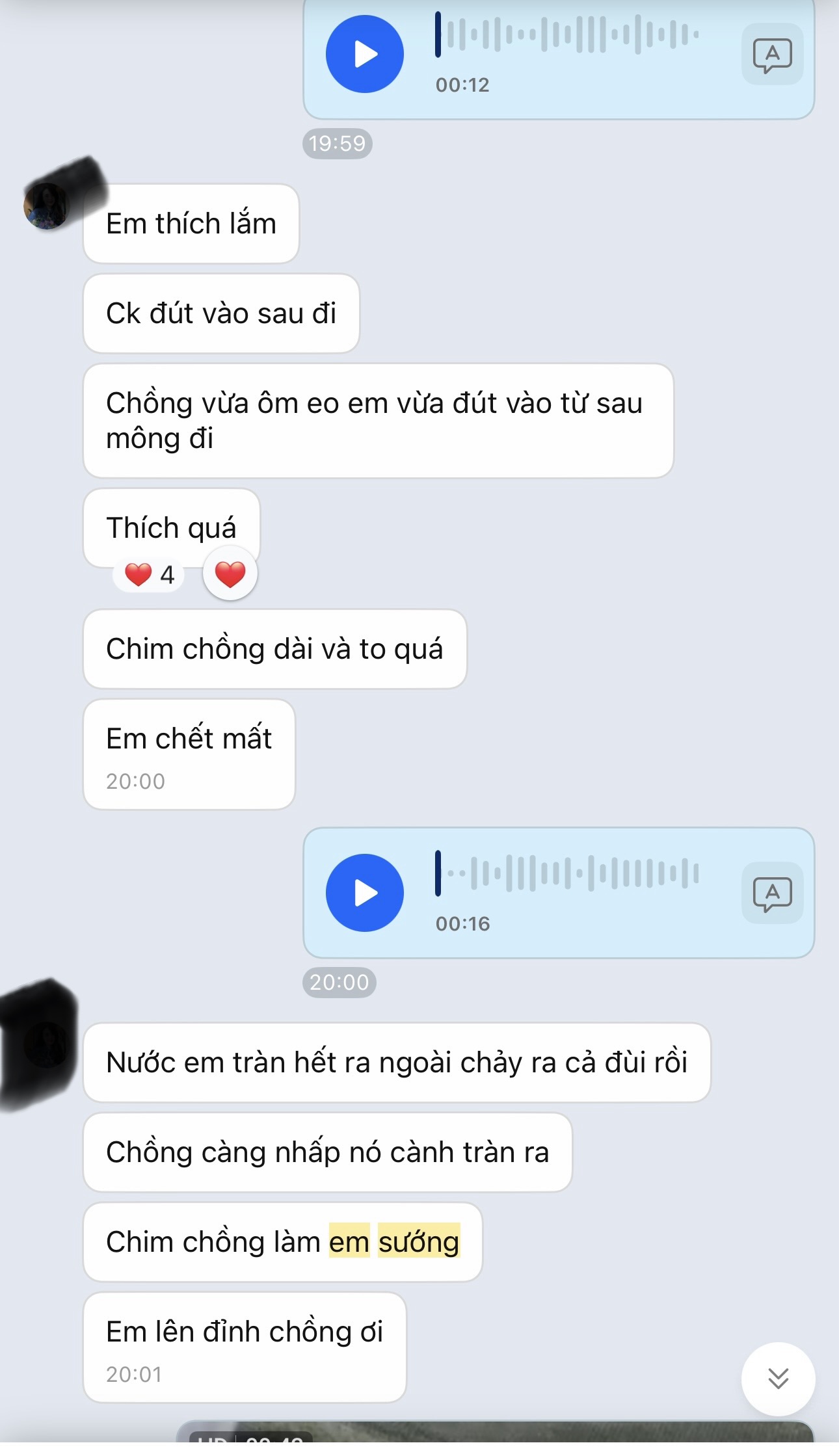Open the sender's avatar next to the 19:59 messages

tap(47, 205)
